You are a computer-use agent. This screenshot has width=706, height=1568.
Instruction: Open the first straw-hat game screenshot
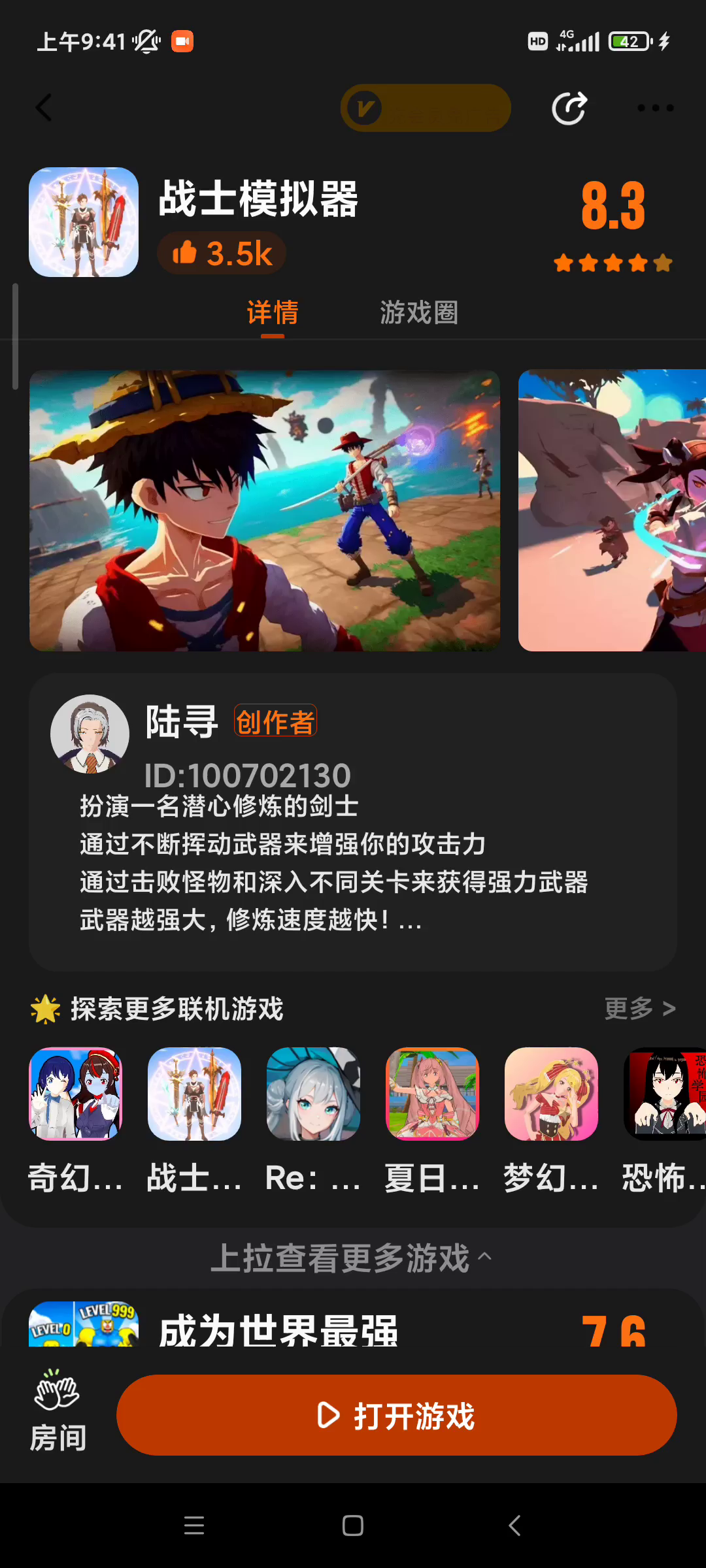(x=265, y=510)
